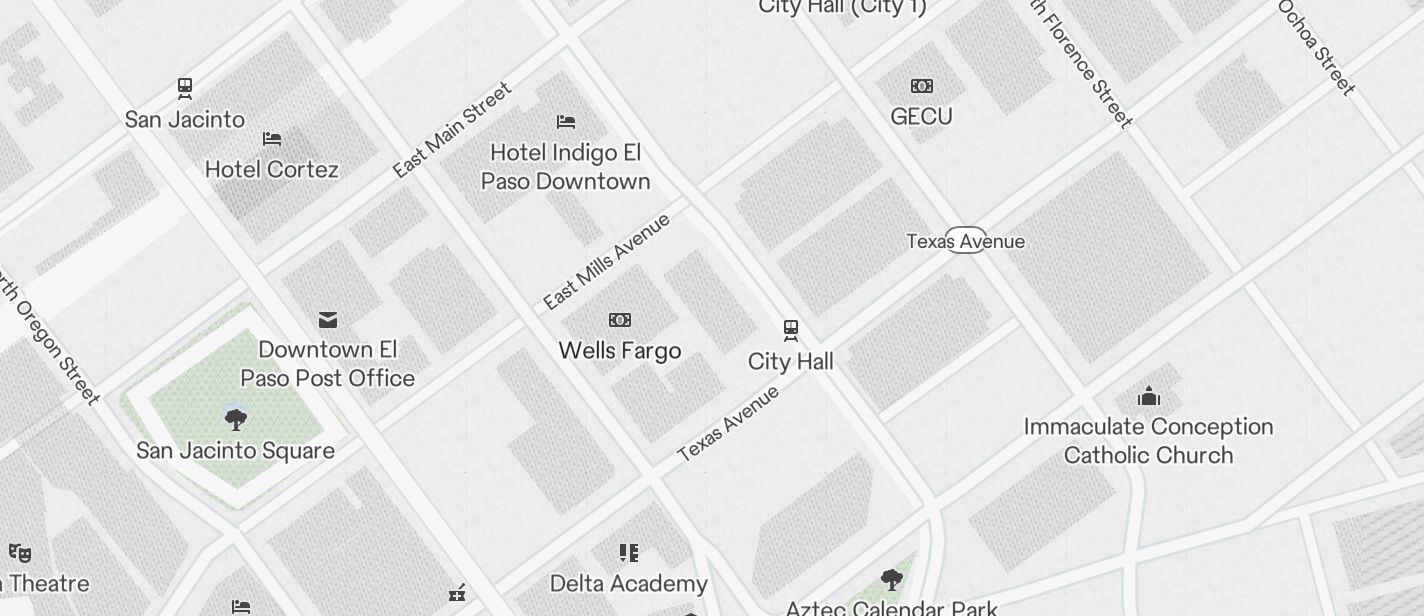Viewport: 1424px width, 616px height.
Task: Select the GECU bank point of interest
Action: (x=922, y=87)
